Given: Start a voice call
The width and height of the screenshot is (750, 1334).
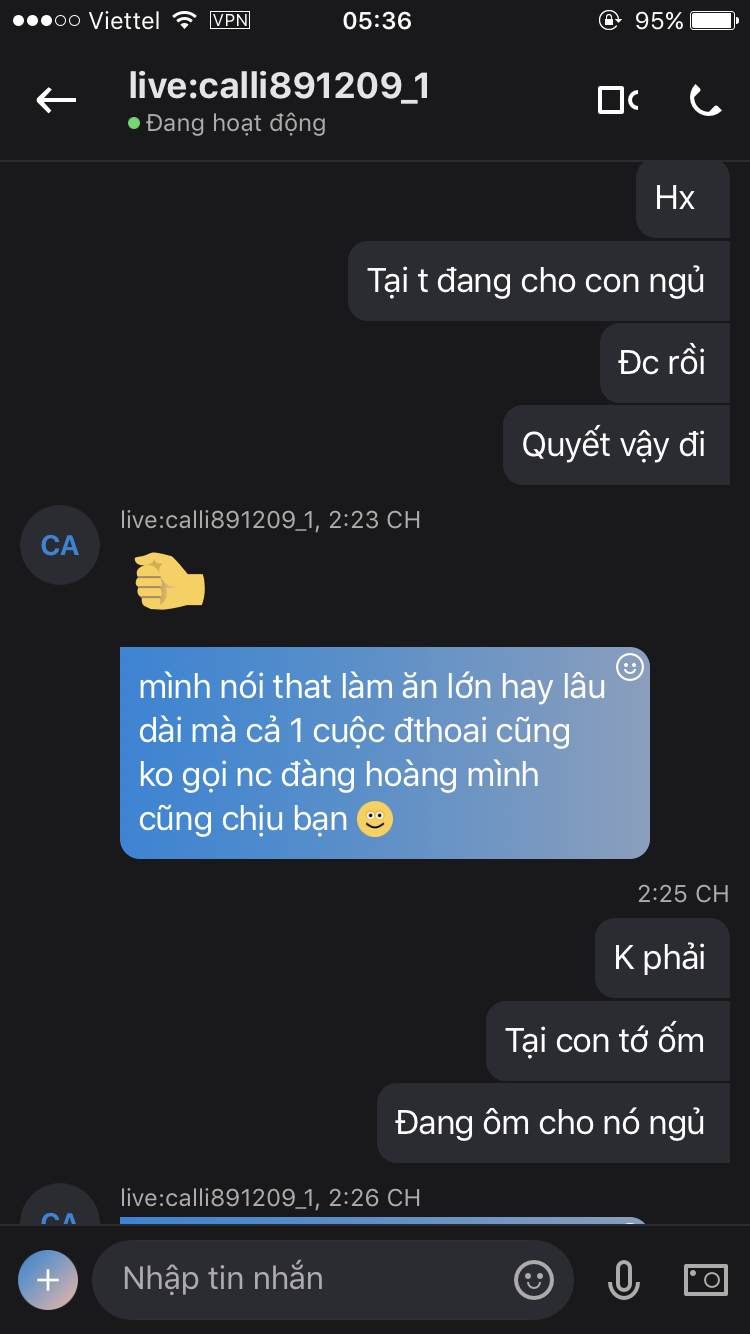Looking at the screenshot, I should point(705,100).
